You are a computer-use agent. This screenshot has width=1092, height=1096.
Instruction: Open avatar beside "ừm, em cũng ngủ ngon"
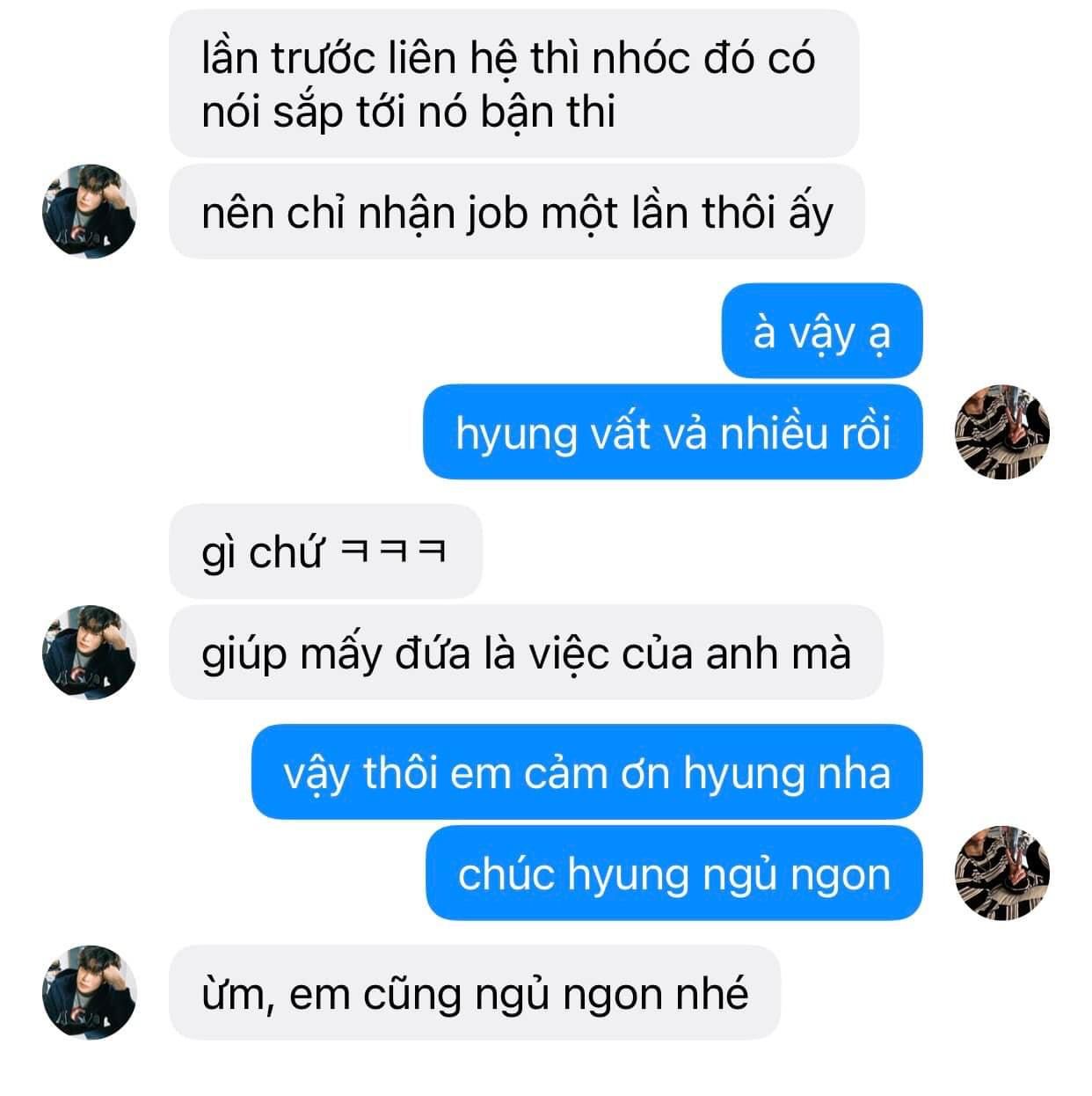tap(89, 993)
